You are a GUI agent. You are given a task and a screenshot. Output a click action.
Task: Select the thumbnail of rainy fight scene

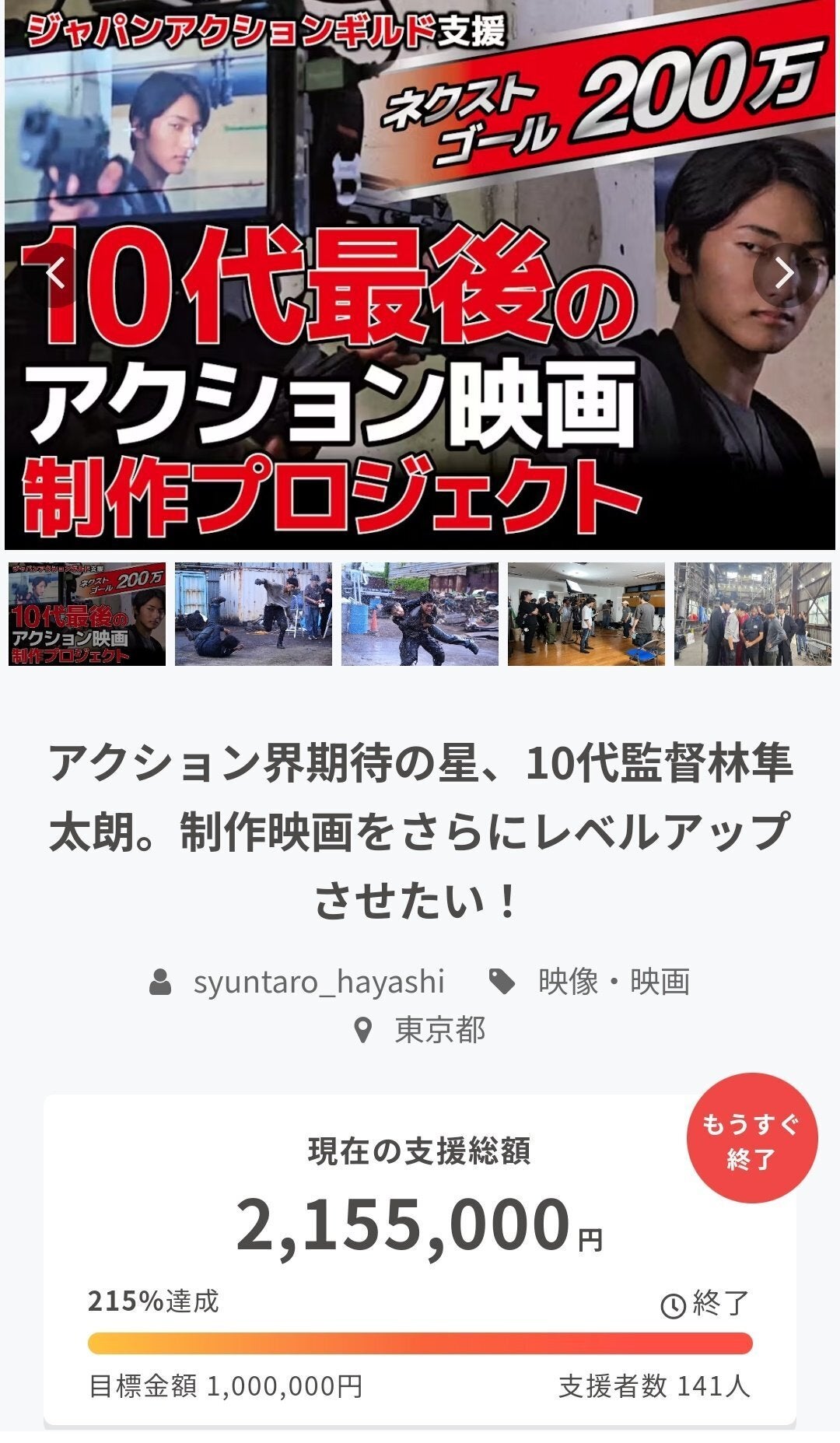(420, 614)
